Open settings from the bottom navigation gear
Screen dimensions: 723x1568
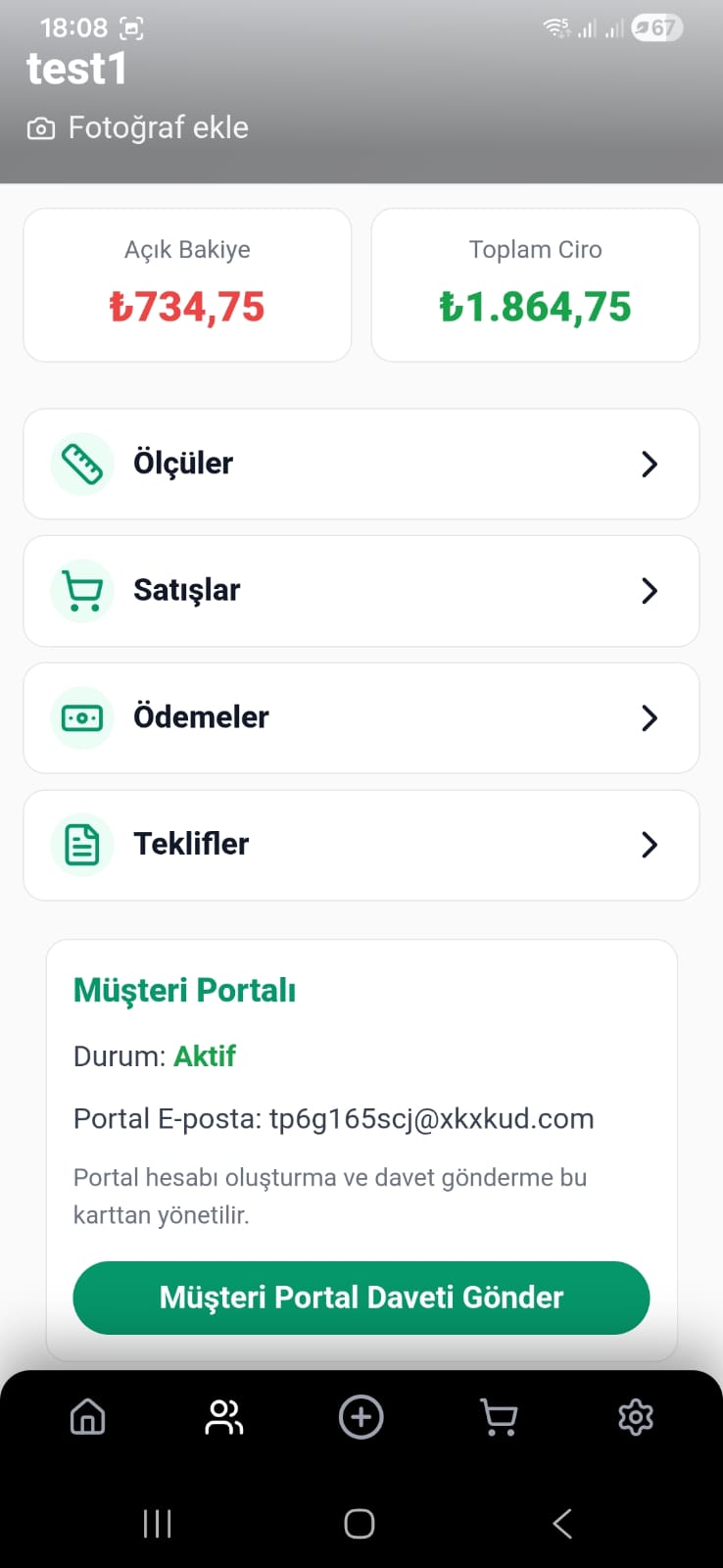[x=635, y=1417]
